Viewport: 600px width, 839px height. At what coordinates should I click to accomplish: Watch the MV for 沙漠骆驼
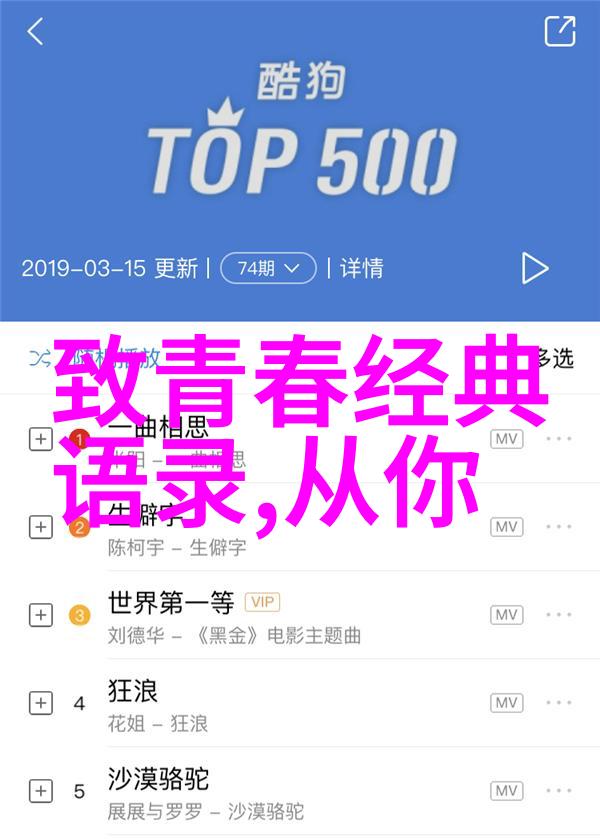click(506, 791)
